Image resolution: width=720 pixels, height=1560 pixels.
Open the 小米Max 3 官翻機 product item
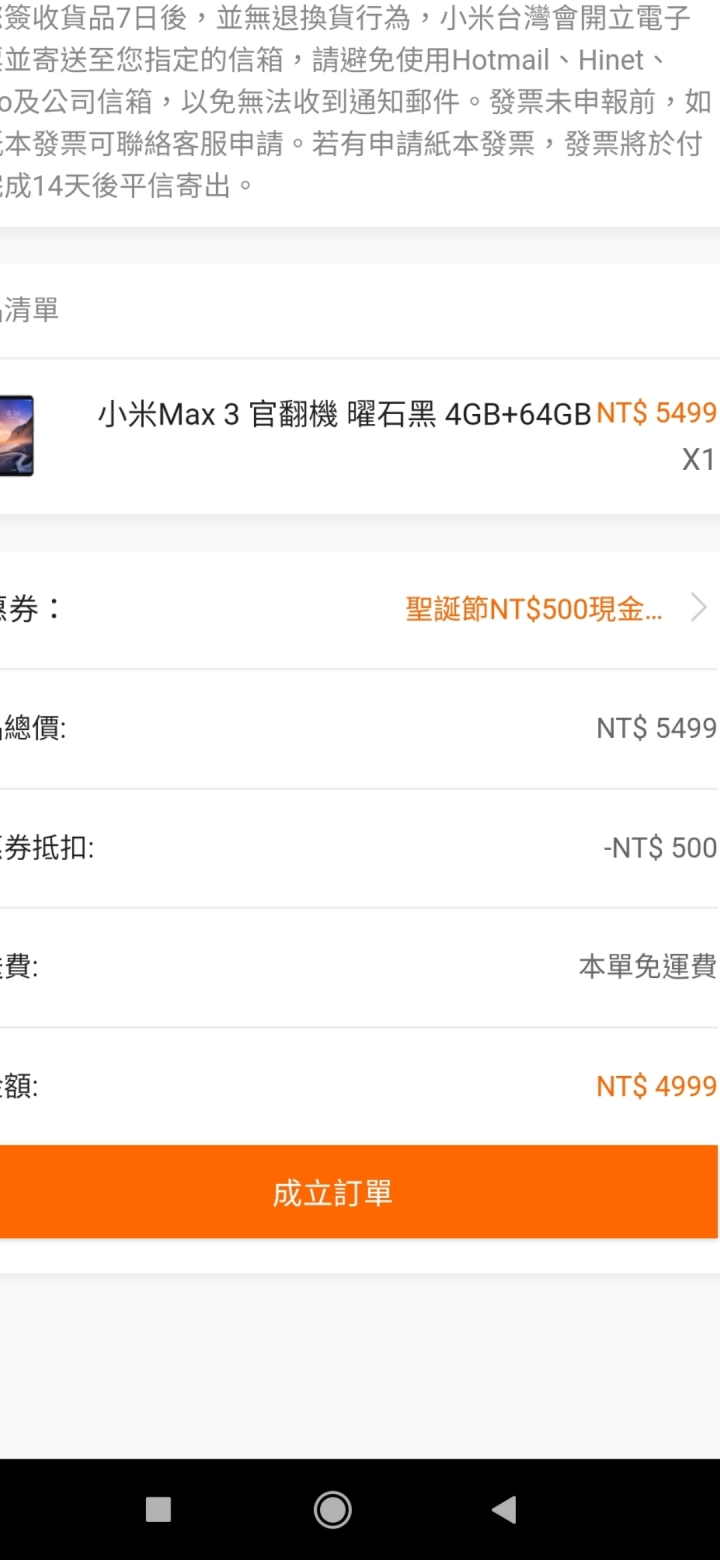[x=345, y=415]
